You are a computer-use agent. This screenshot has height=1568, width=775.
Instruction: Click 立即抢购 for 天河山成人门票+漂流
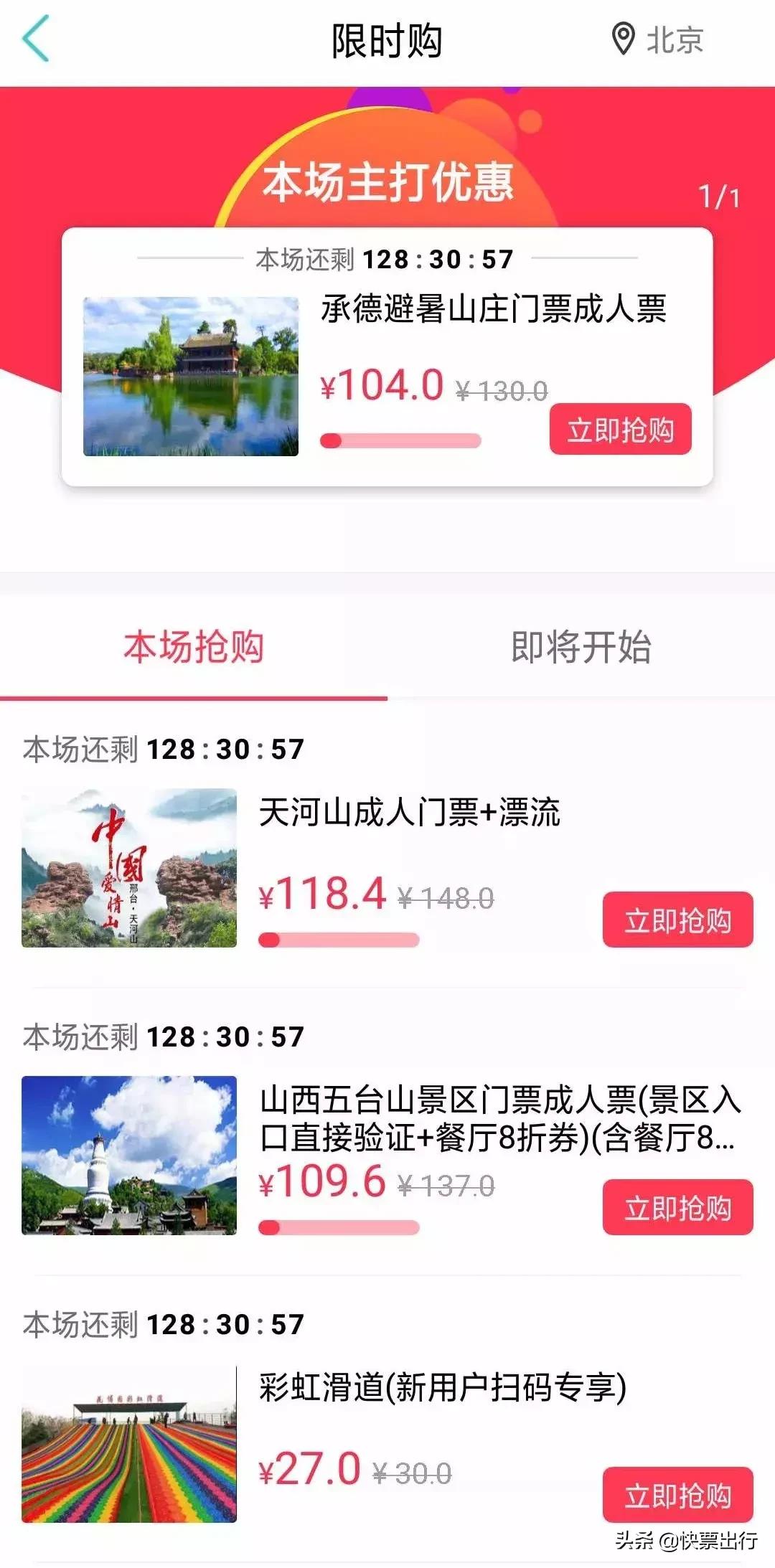tap(677, 918)
